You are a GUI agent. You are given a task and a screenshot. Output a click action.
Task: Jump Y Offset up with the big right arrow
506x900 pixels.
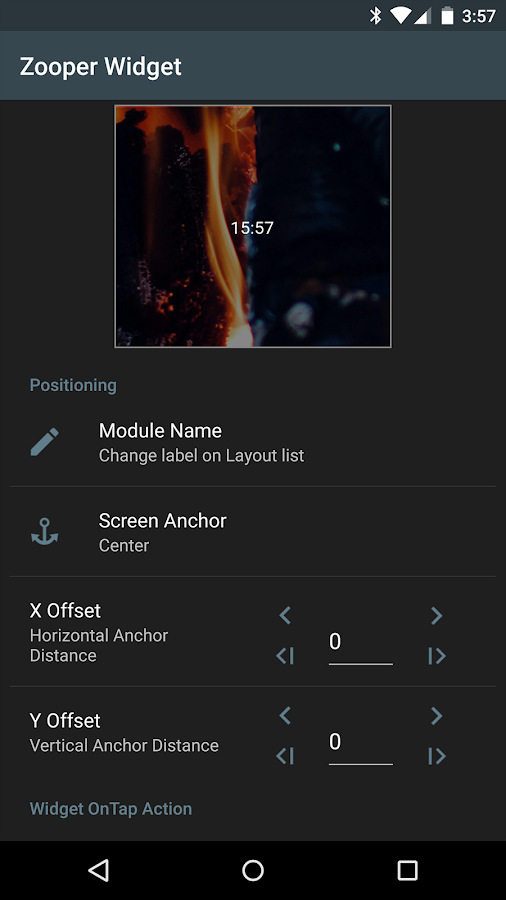437,756
